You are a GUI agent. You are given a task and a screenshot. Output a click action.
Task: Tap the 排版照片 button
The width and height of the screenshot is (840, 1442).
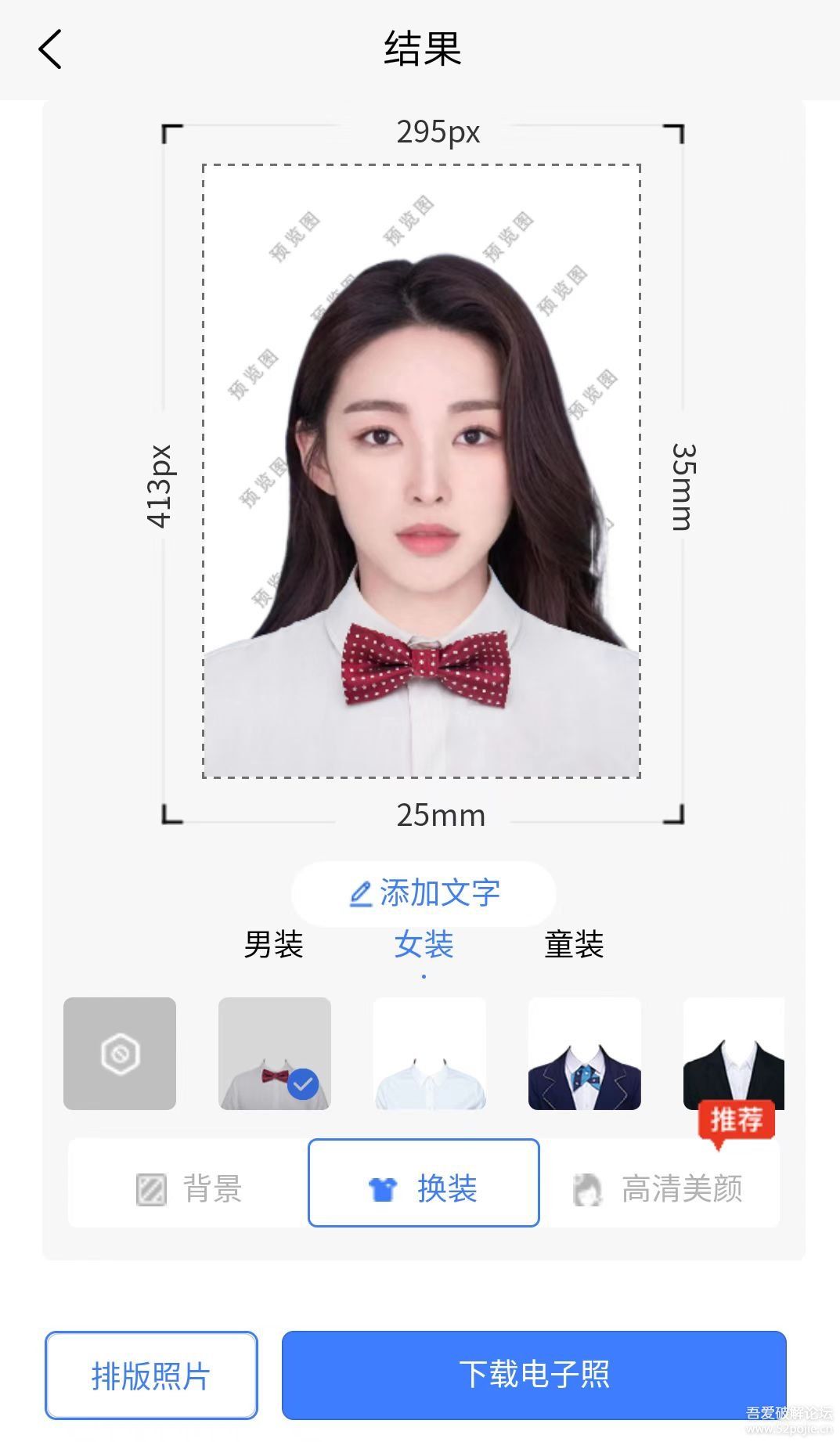click(x=151, y=1375)
